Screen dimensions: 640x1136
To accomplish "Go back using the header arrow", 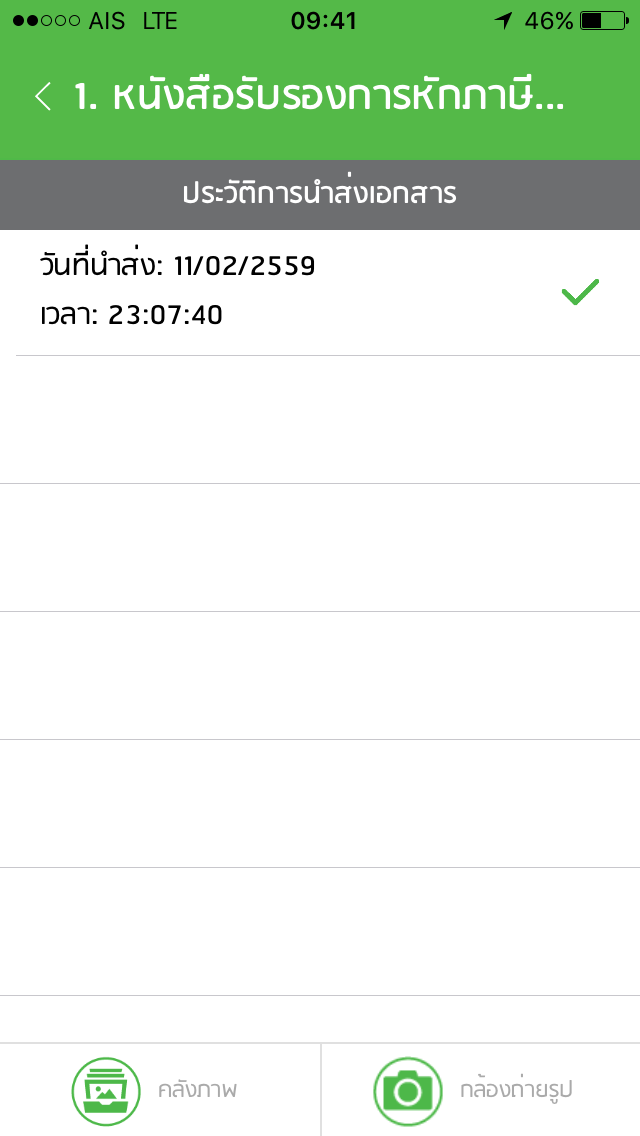I will point(43,97).
